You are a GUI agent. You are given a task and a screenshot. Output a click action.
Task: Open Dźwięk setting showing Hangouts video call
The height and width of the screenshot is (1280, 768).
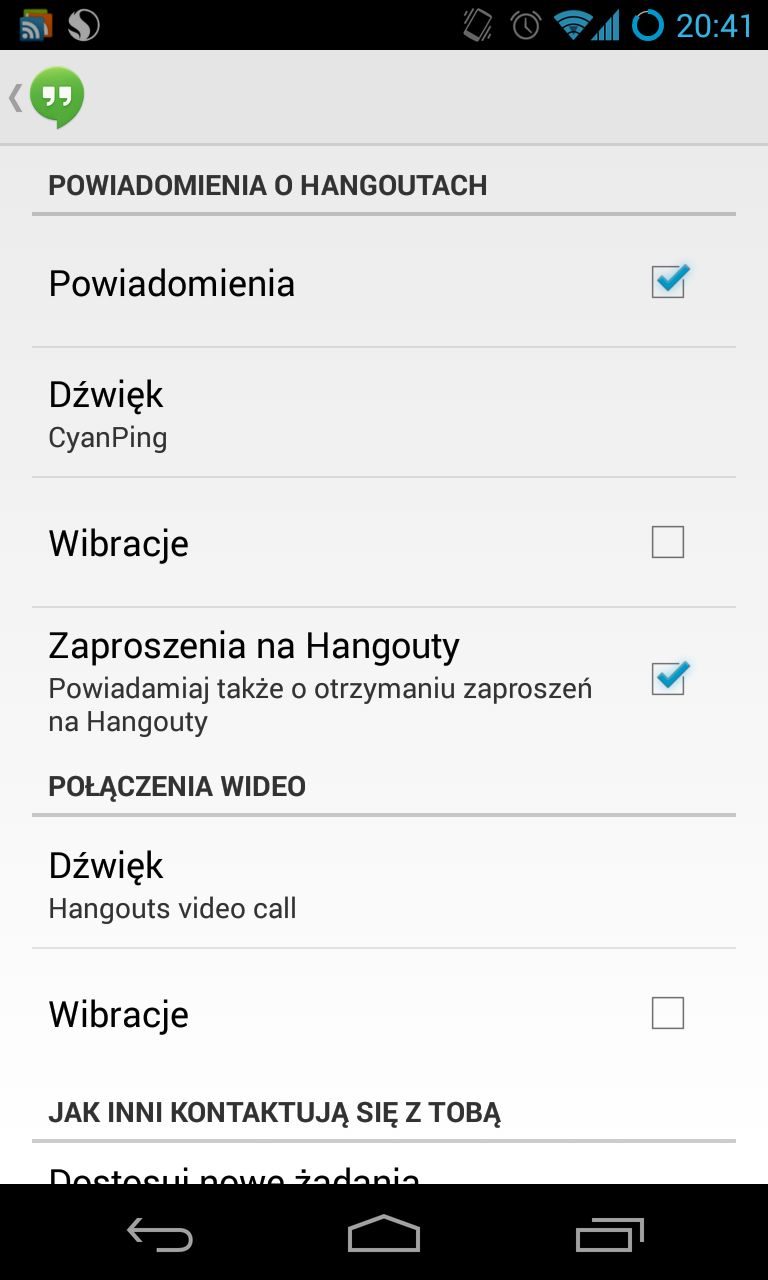[x=384, y=883]
